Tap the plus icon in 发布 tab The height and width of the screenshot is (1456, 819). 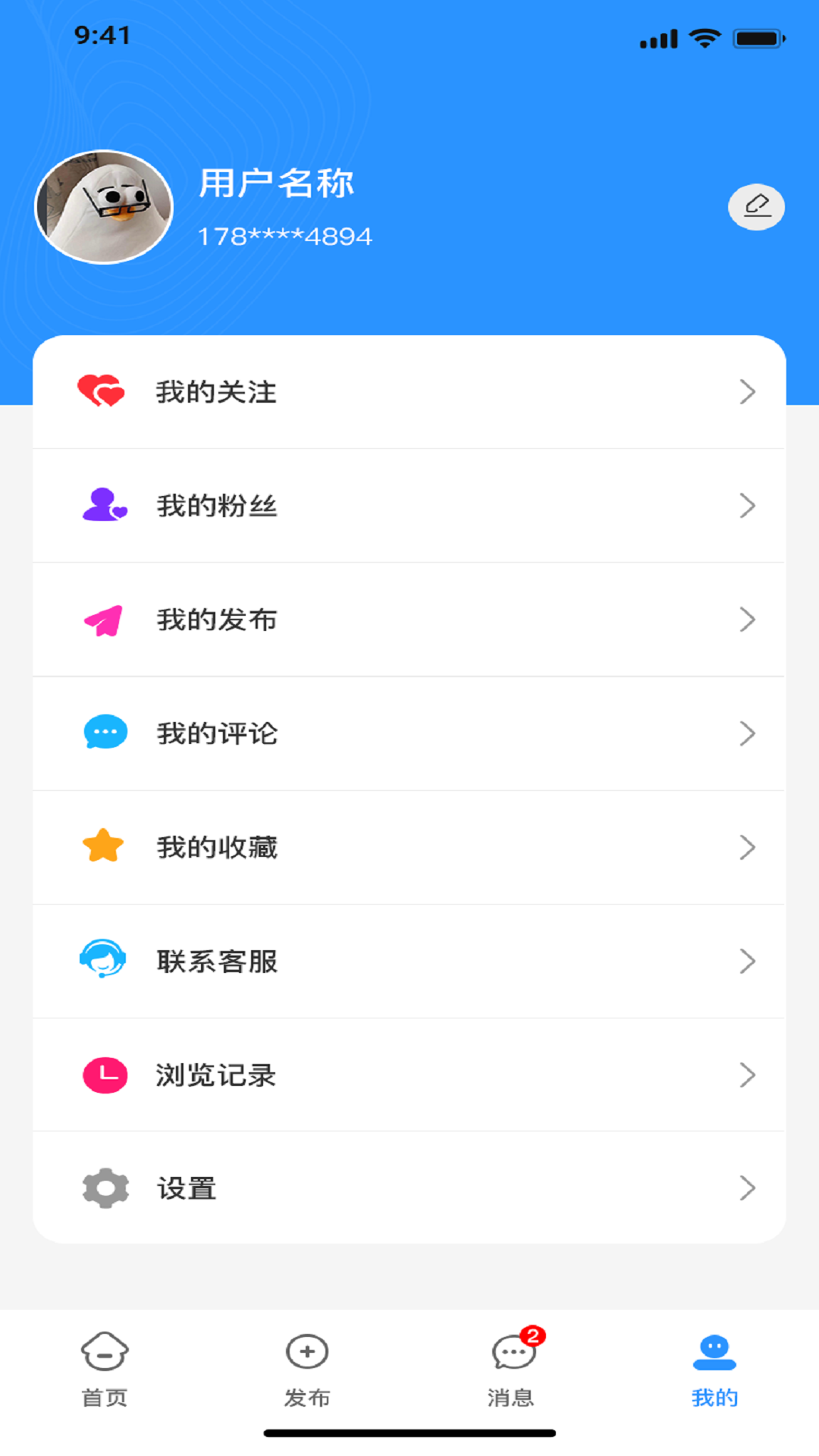[307, 1351]
